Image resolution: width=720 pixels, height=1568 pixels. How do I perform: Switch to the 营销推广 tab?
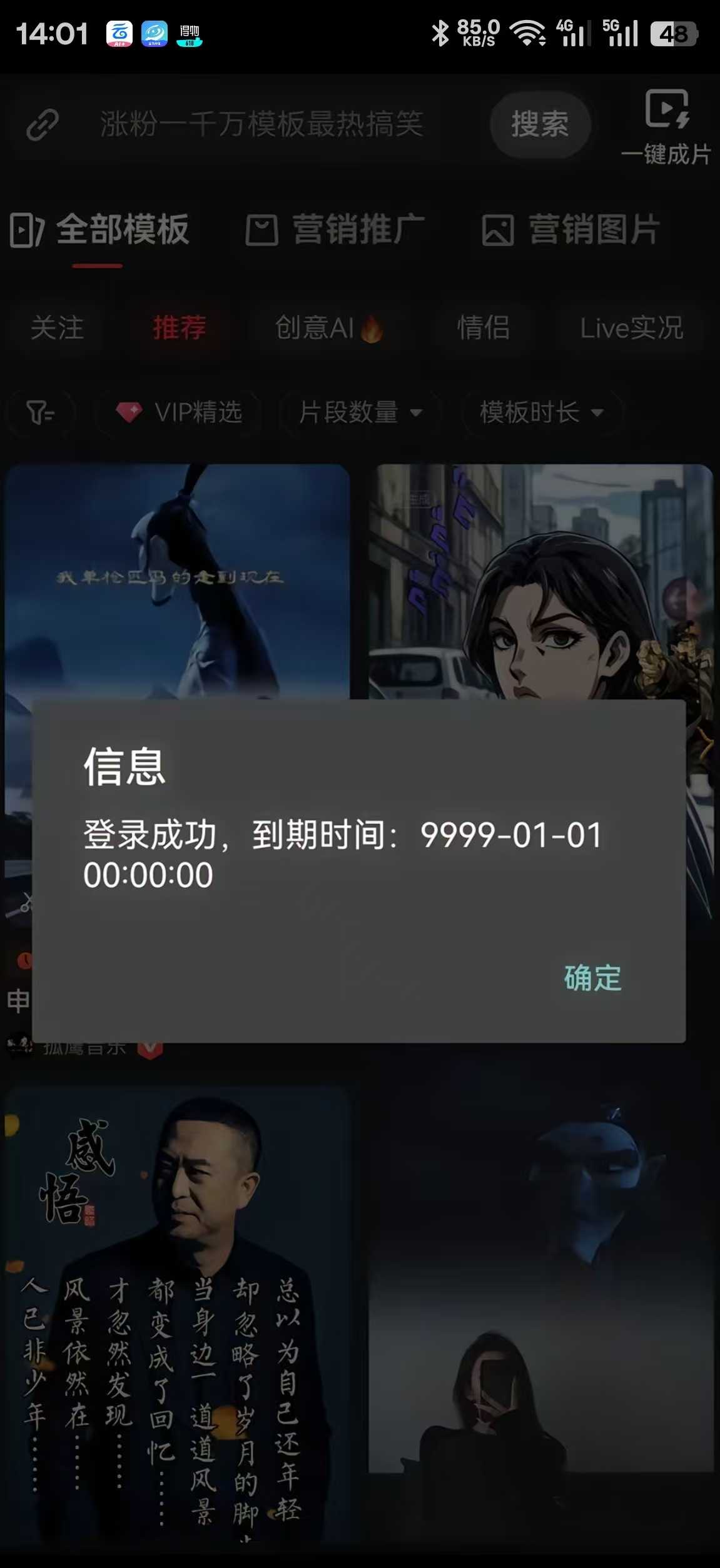[335, 230]
